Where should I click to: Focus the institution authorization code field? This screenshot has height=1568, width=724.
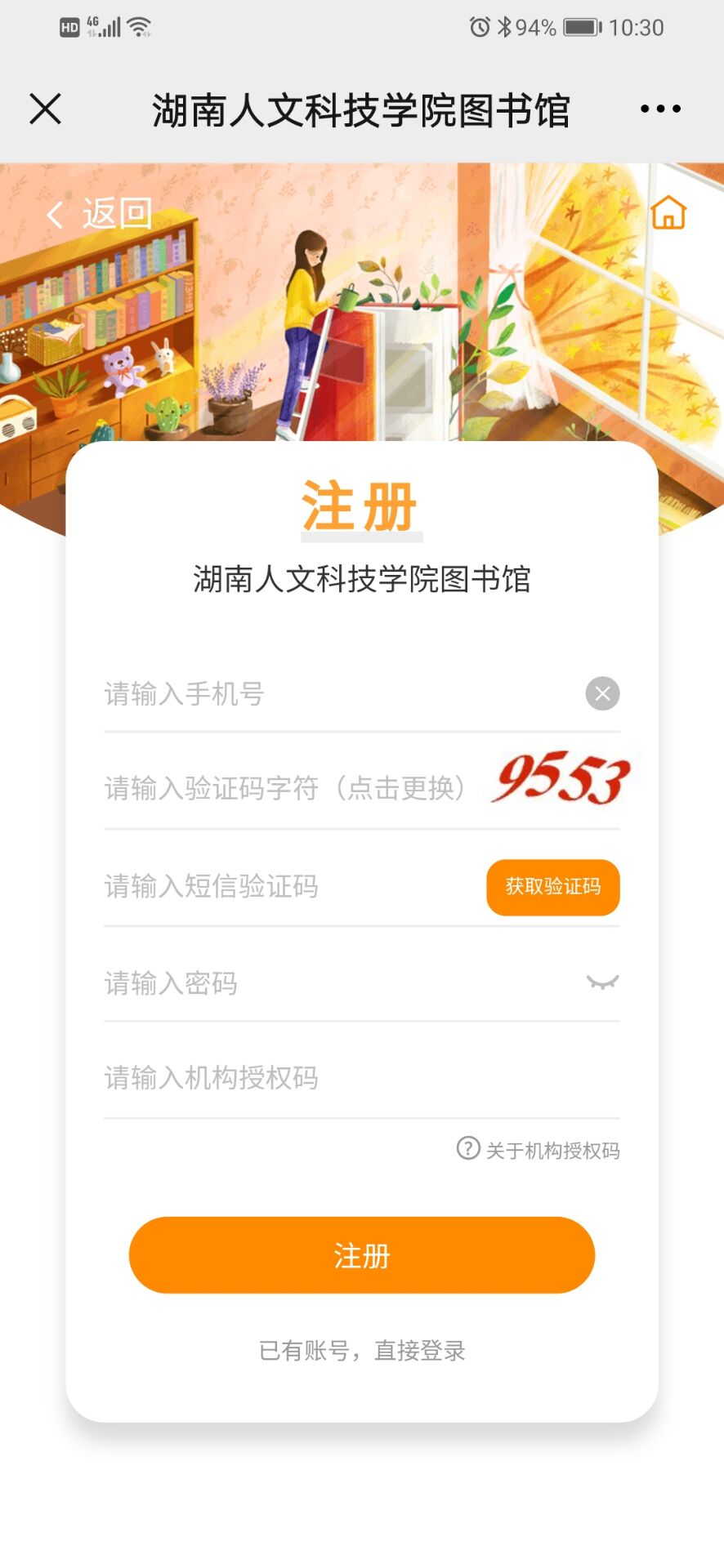coord(360,1078)
